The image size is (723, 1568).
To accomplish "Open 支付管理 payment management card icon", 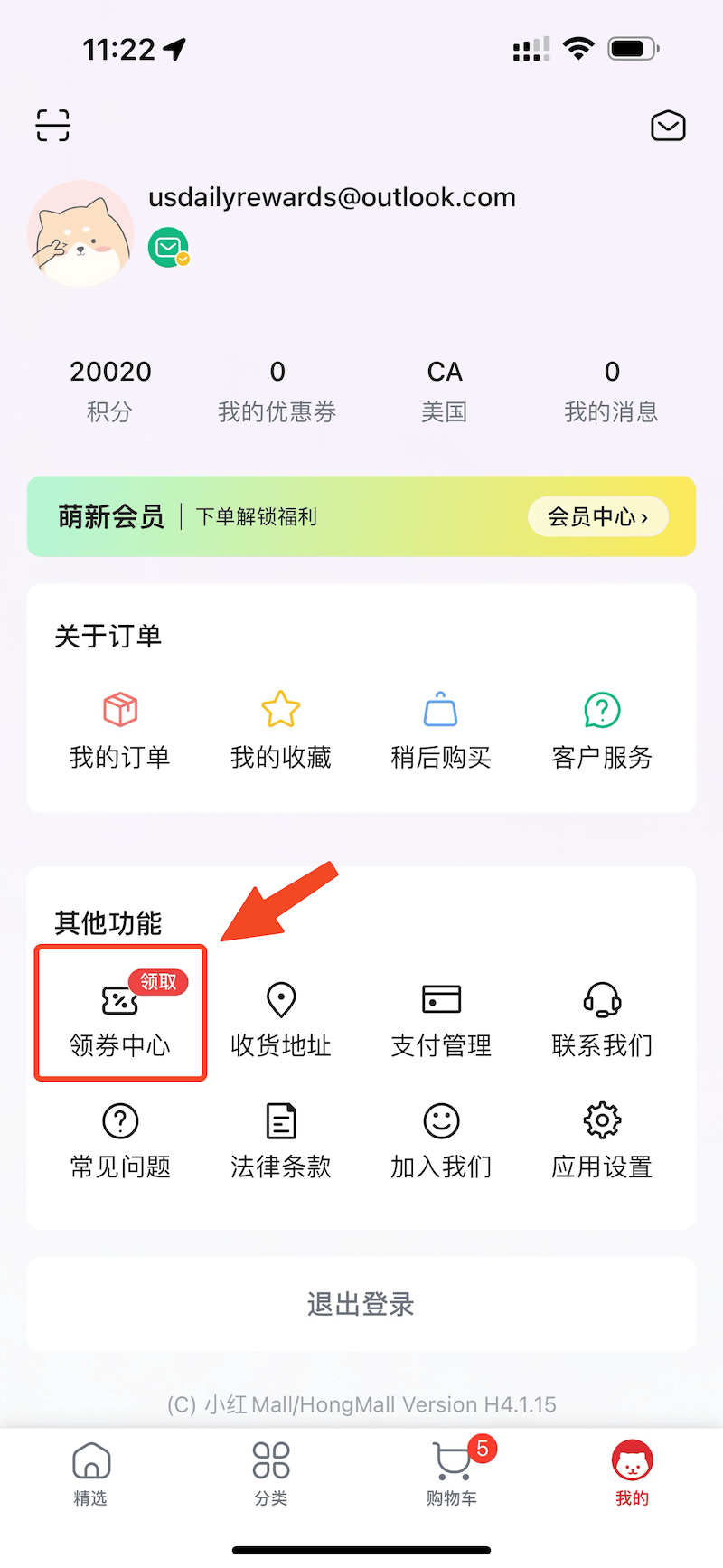I will [x=440, y=998].
